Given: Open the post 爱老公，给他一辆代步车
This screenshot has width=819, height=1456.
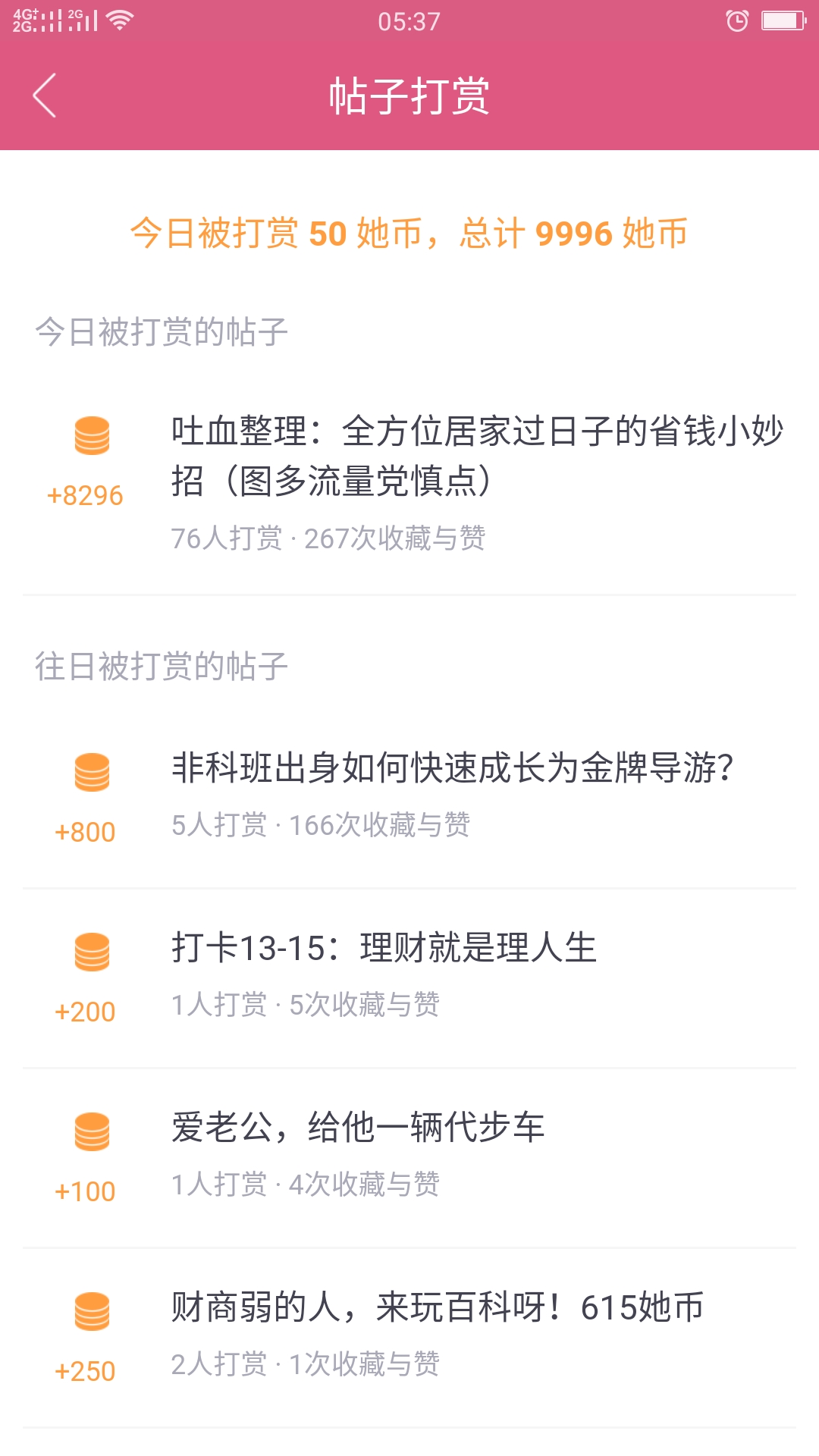Looking at the screenshot, I should (409, 1158).
